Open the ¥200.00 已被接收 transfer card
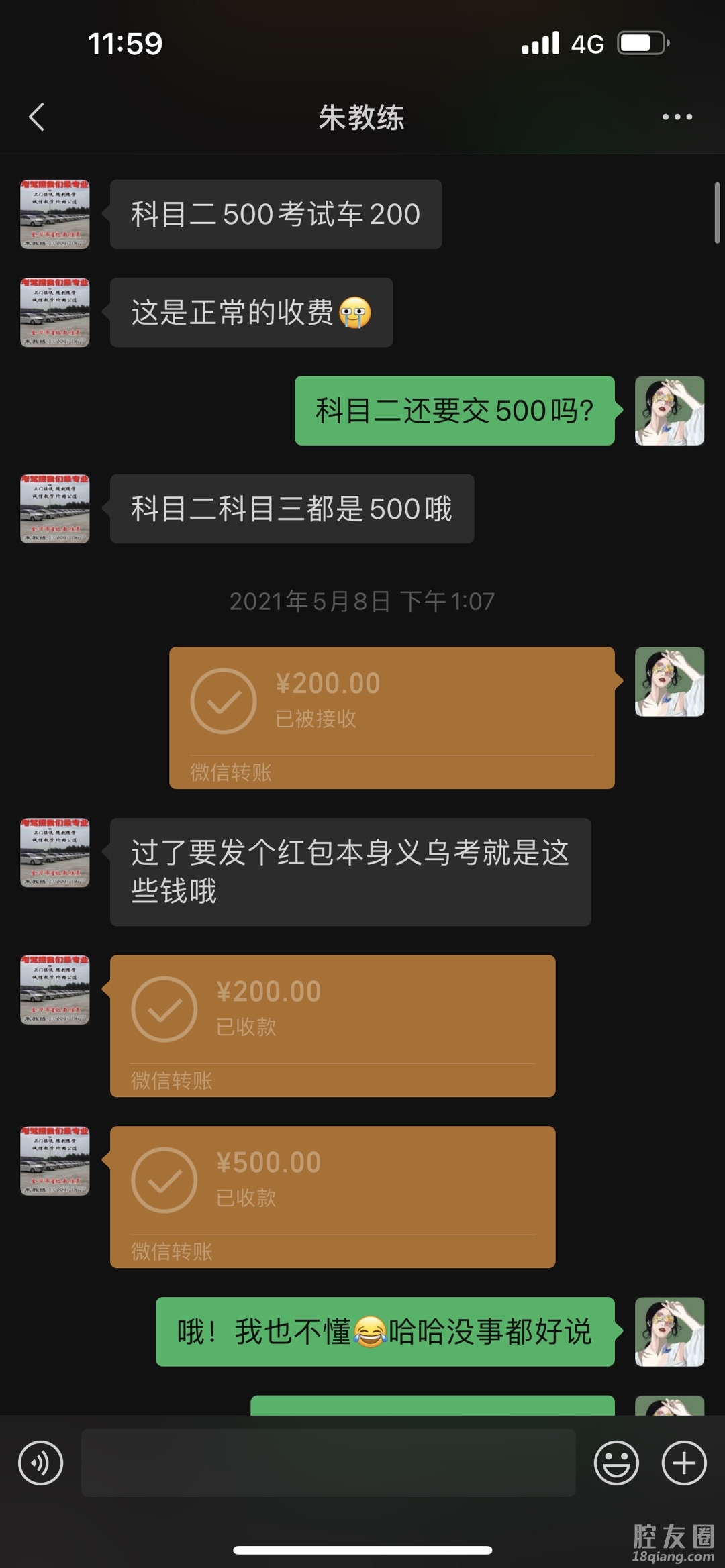 391,717
